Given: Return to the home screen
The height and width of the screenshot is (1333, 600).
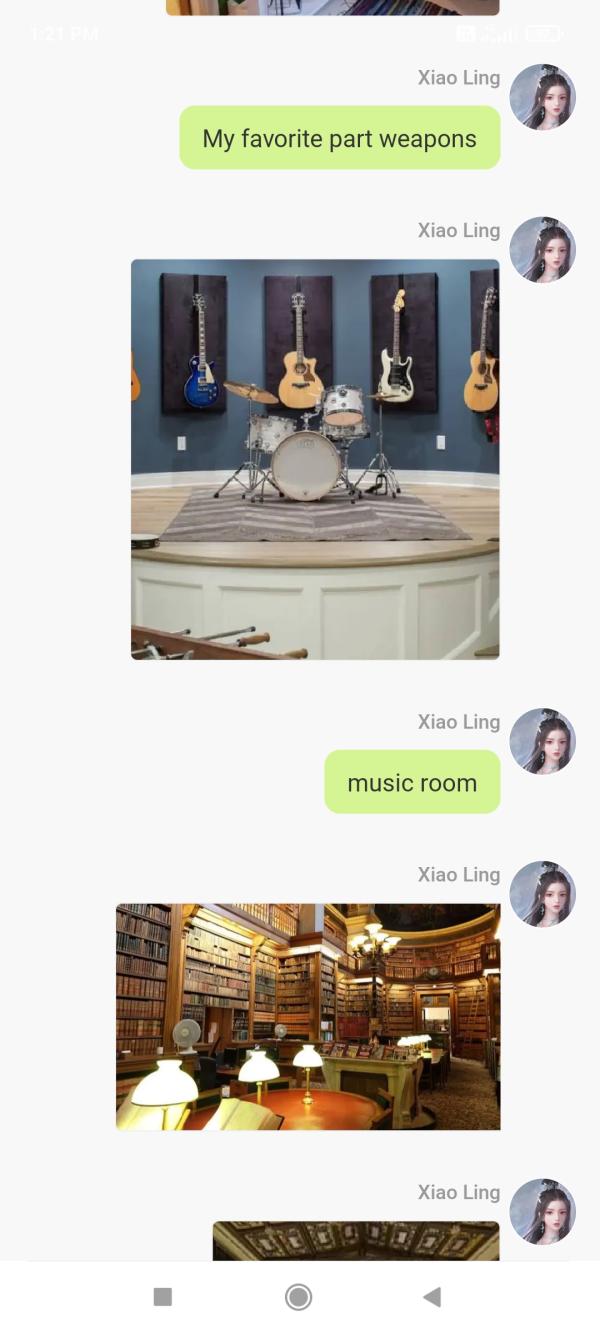Looking at the screenshot, I should [x=298, y=1297].
